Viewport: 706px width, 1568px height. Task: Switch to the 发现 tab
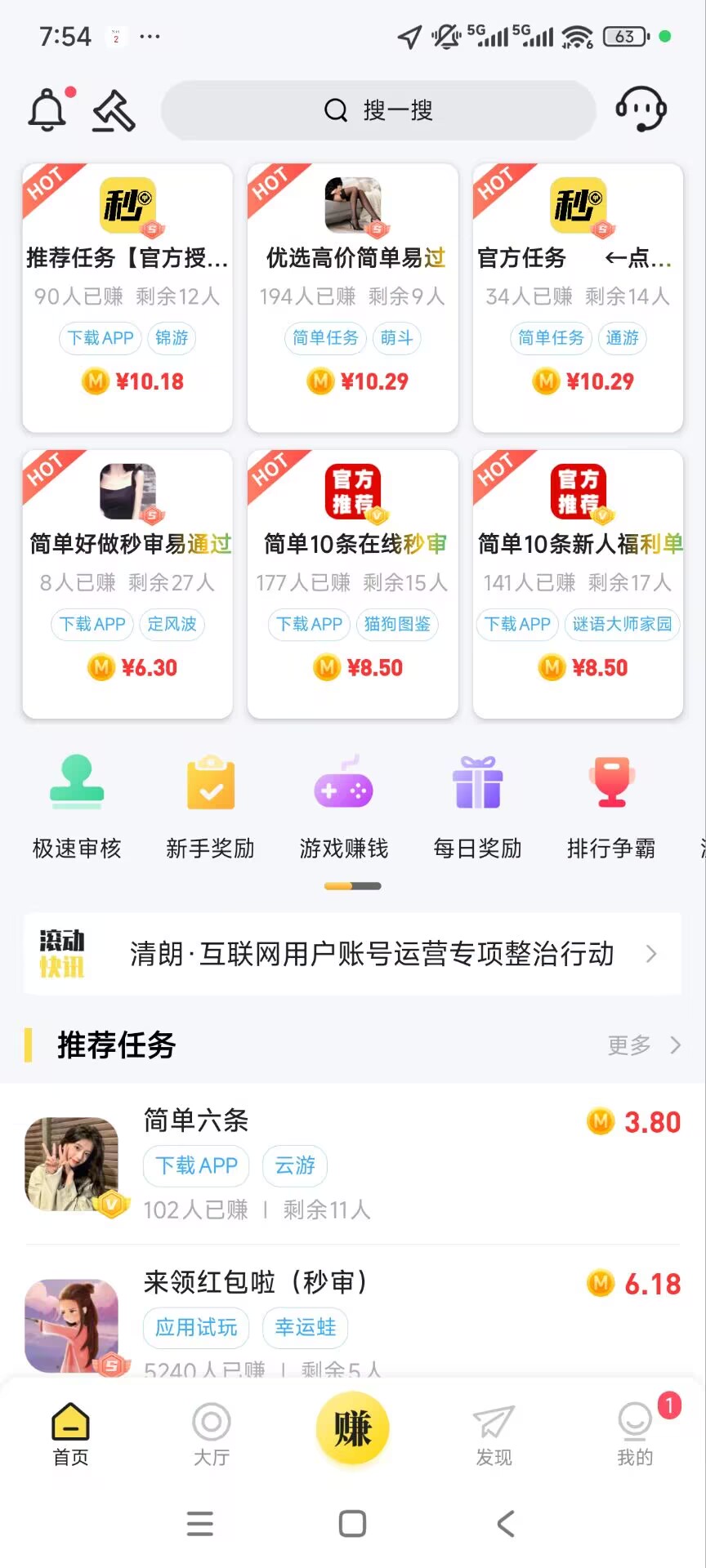[x=494, y=1434]
